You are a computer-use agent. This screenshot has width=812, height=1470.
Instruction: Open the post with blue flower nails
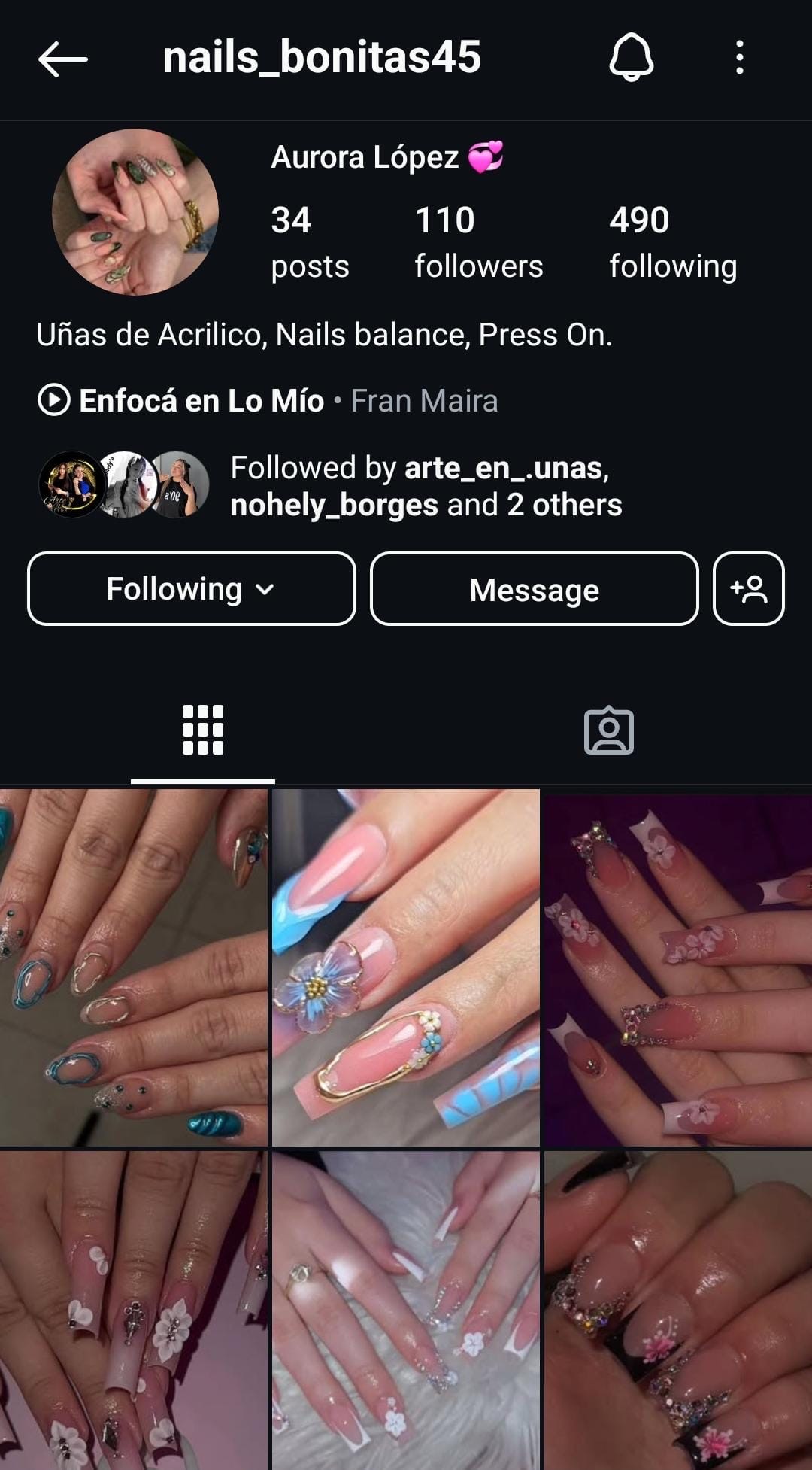pos(406,967)
